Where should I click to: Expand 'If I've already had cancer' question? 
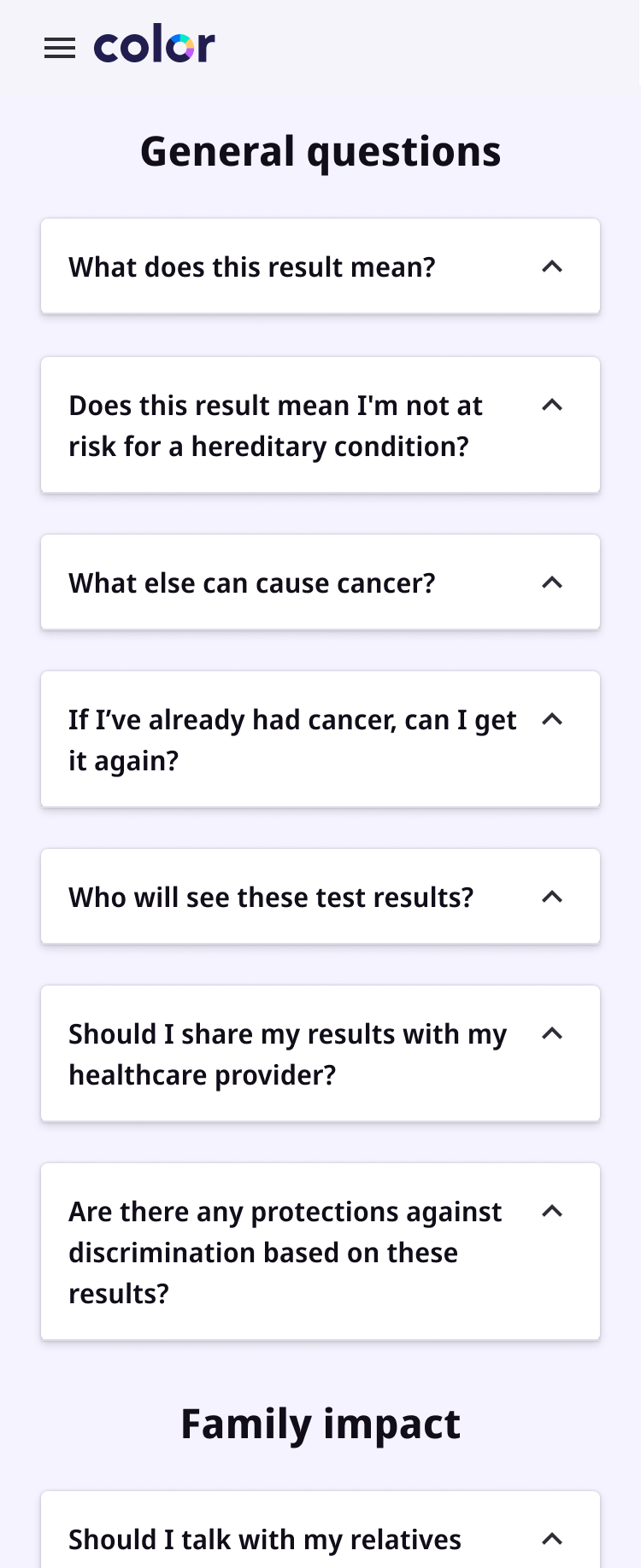coord(320,740)
